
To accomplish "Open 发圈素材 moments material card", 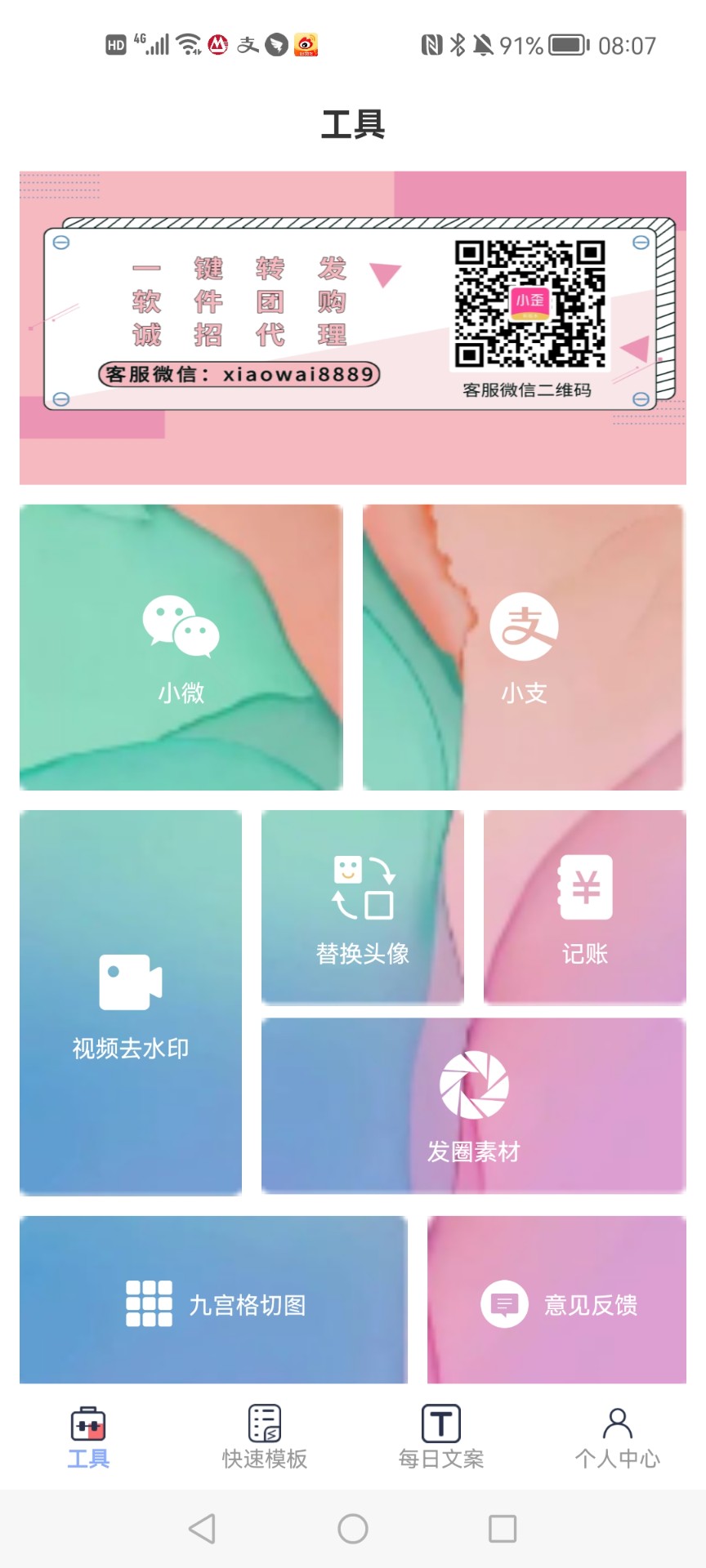I will (x=474, y=1106).
